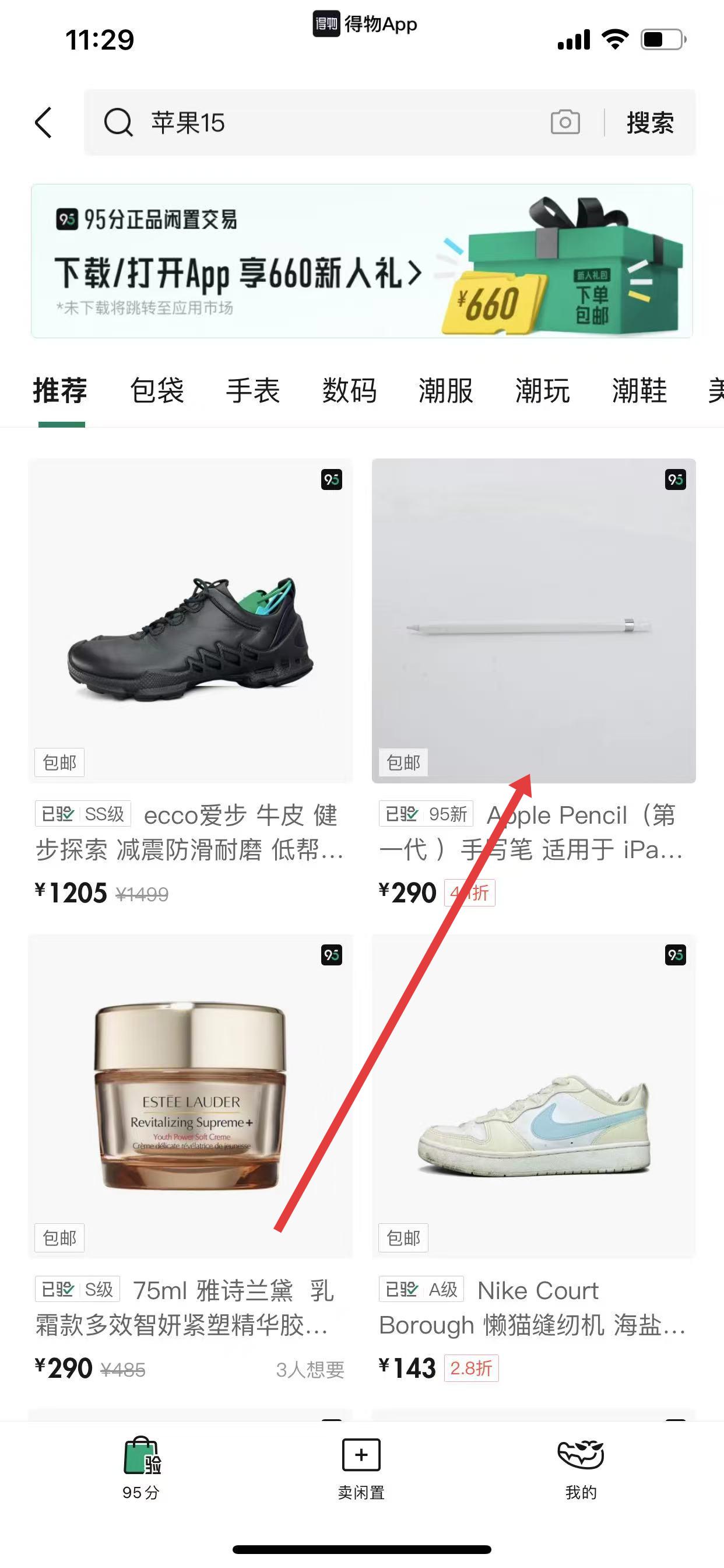Go to the 95分 bottom tab
The width and height of the screenshot is (724, 1568).
[142, 1467]
